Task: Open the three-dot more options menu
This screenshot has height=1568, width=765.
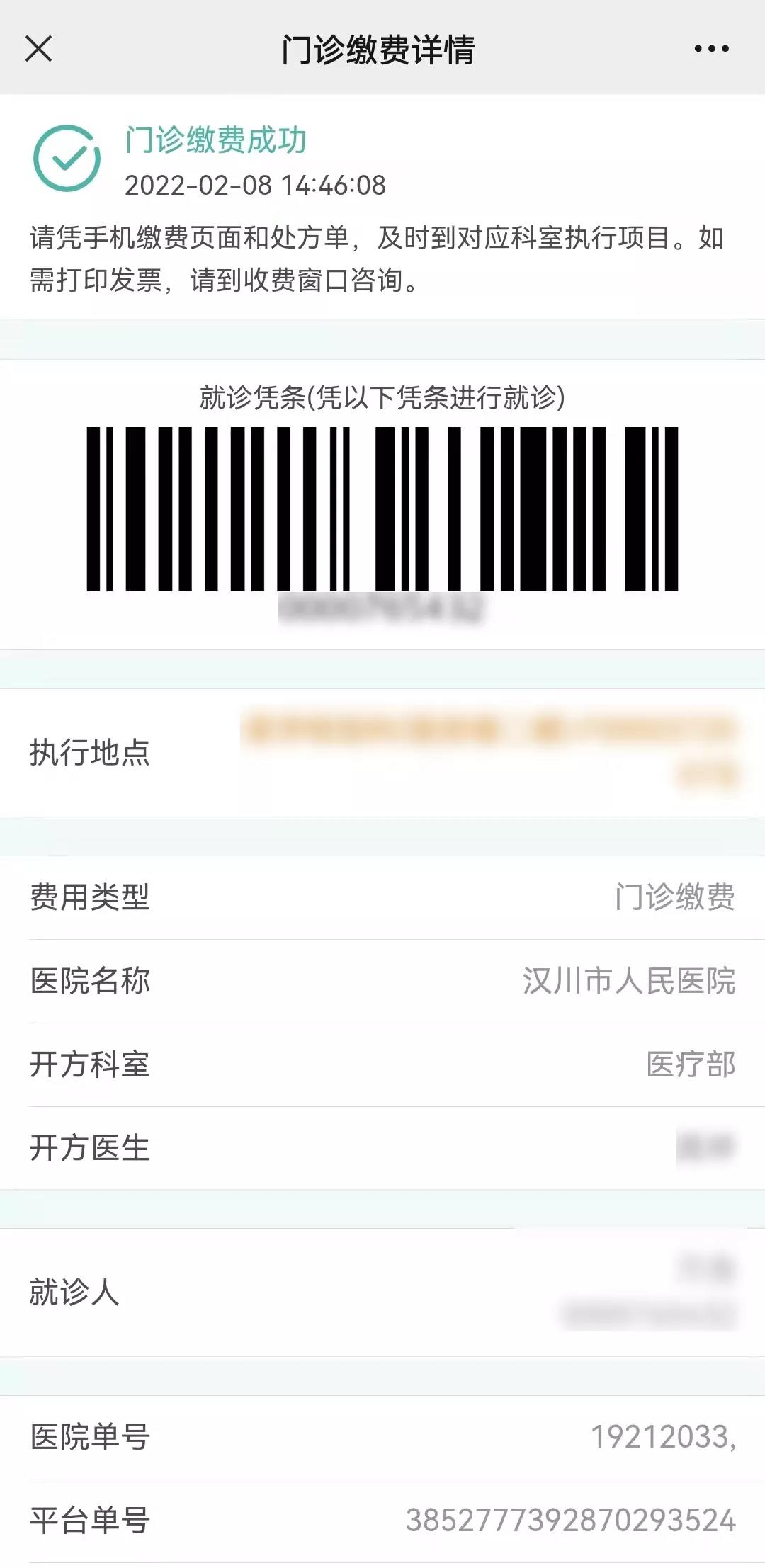Action: pos(711,49)
